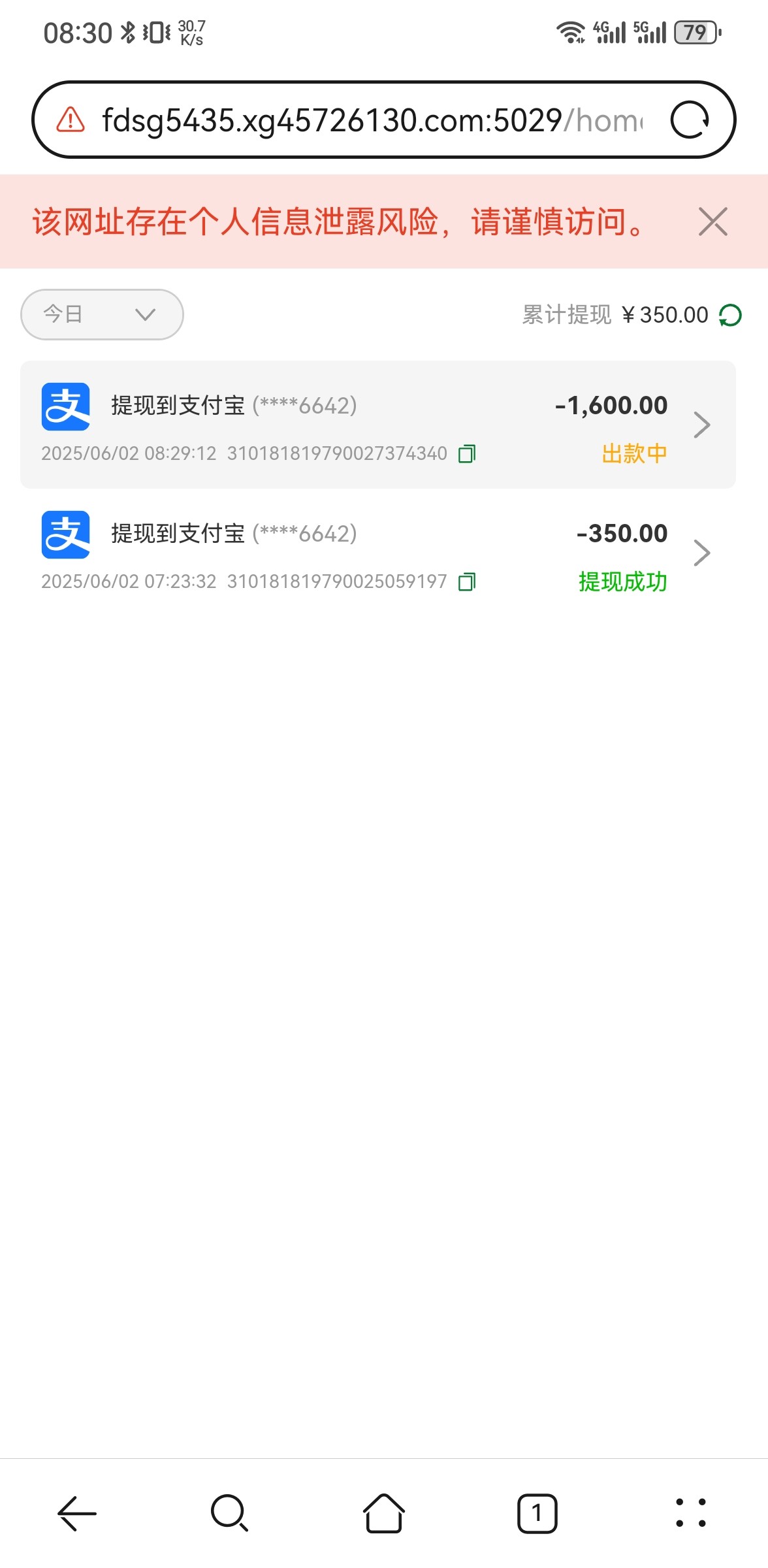Refresh the 累计提现 total amount

(x=730, y=315)
